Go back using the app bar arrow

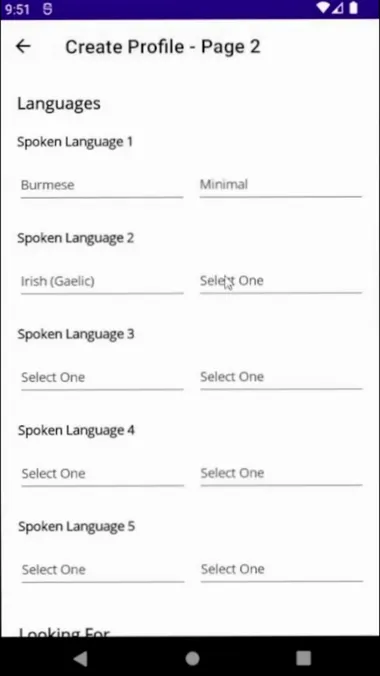point(23,46)
